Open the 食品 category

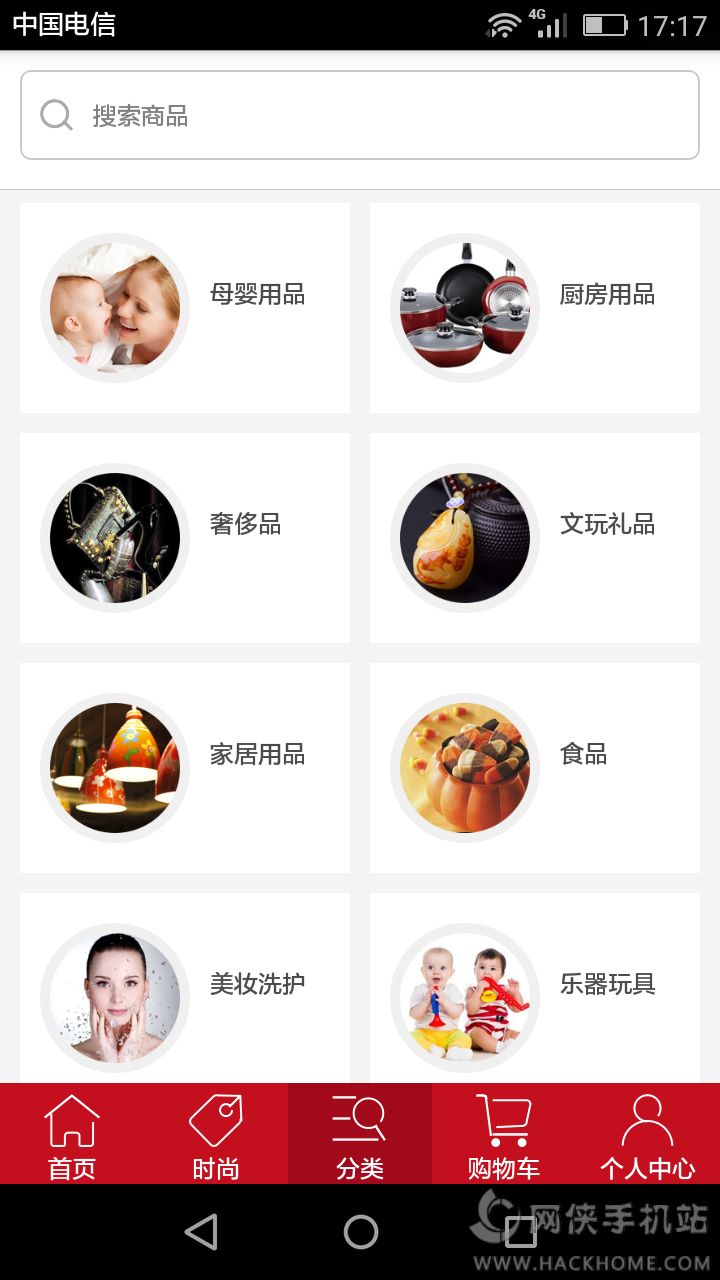coord(535,768)
